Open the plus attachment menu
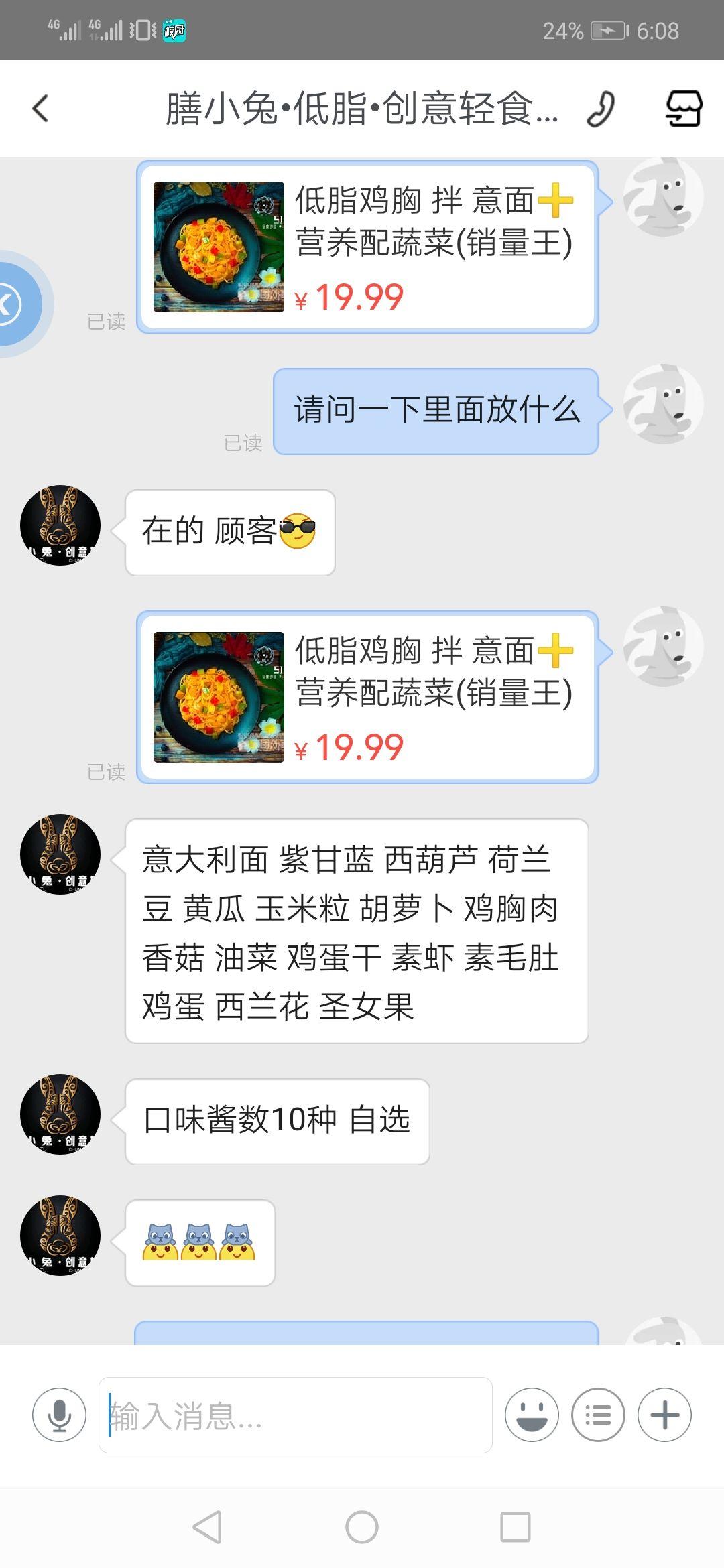Screen dimensions: 724x1568 pyautogui.click(x=664, y=1415)
